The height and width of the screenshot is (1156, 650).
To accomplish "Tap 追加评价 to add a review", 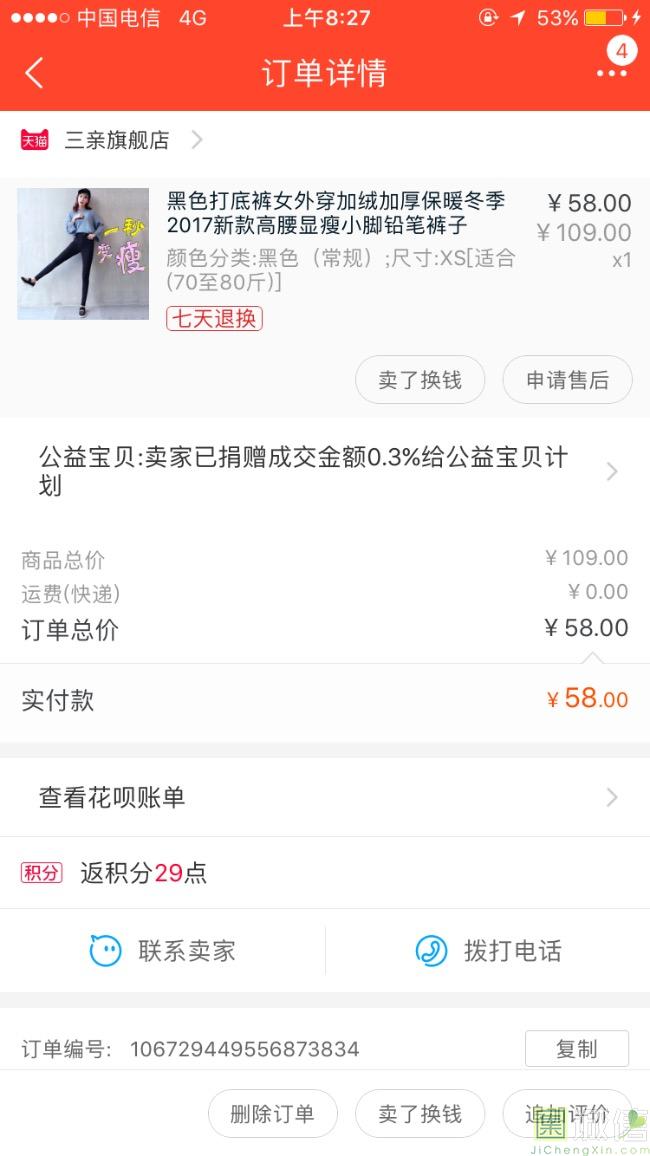I will (x=567, y=1114).
